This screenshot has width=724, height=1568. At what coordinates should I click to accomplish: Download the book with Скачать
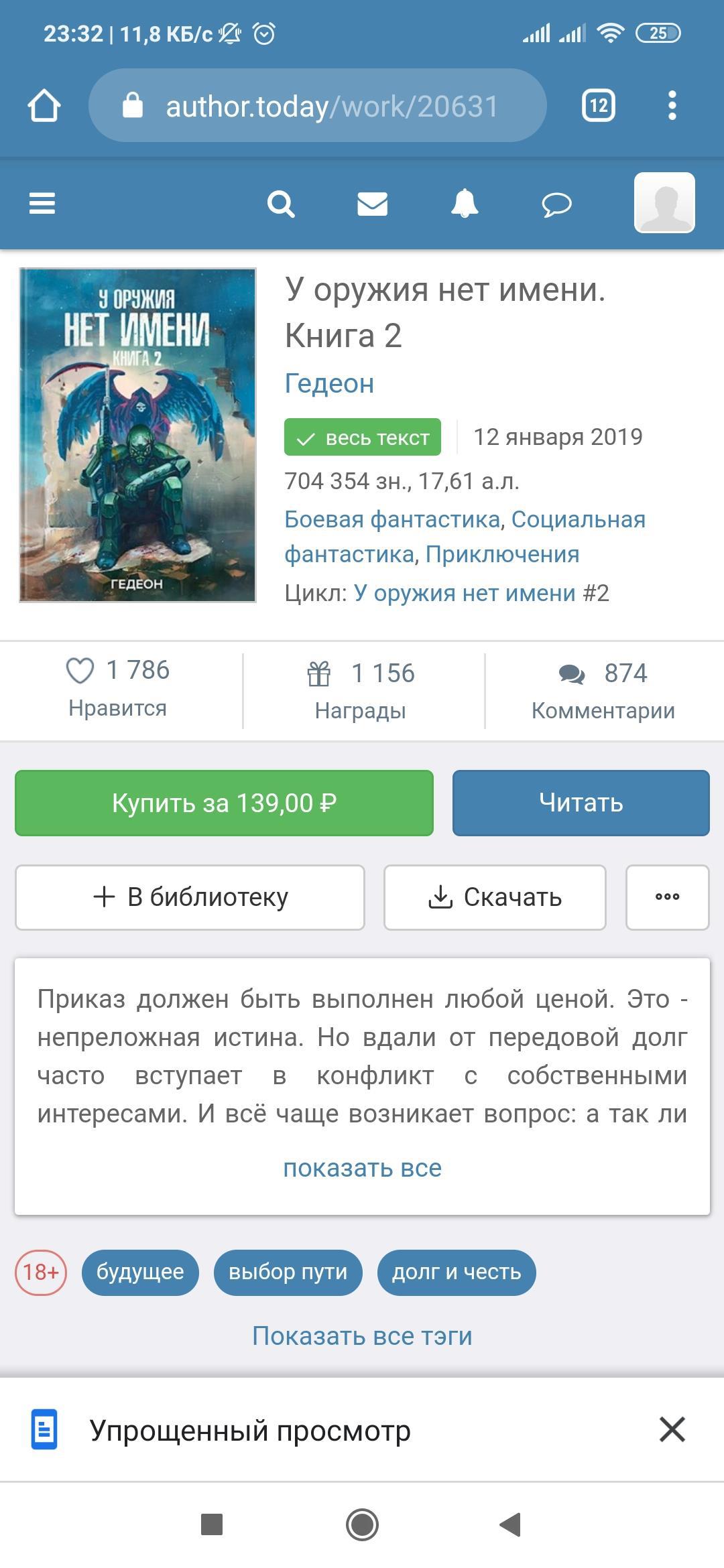[495, 897]
